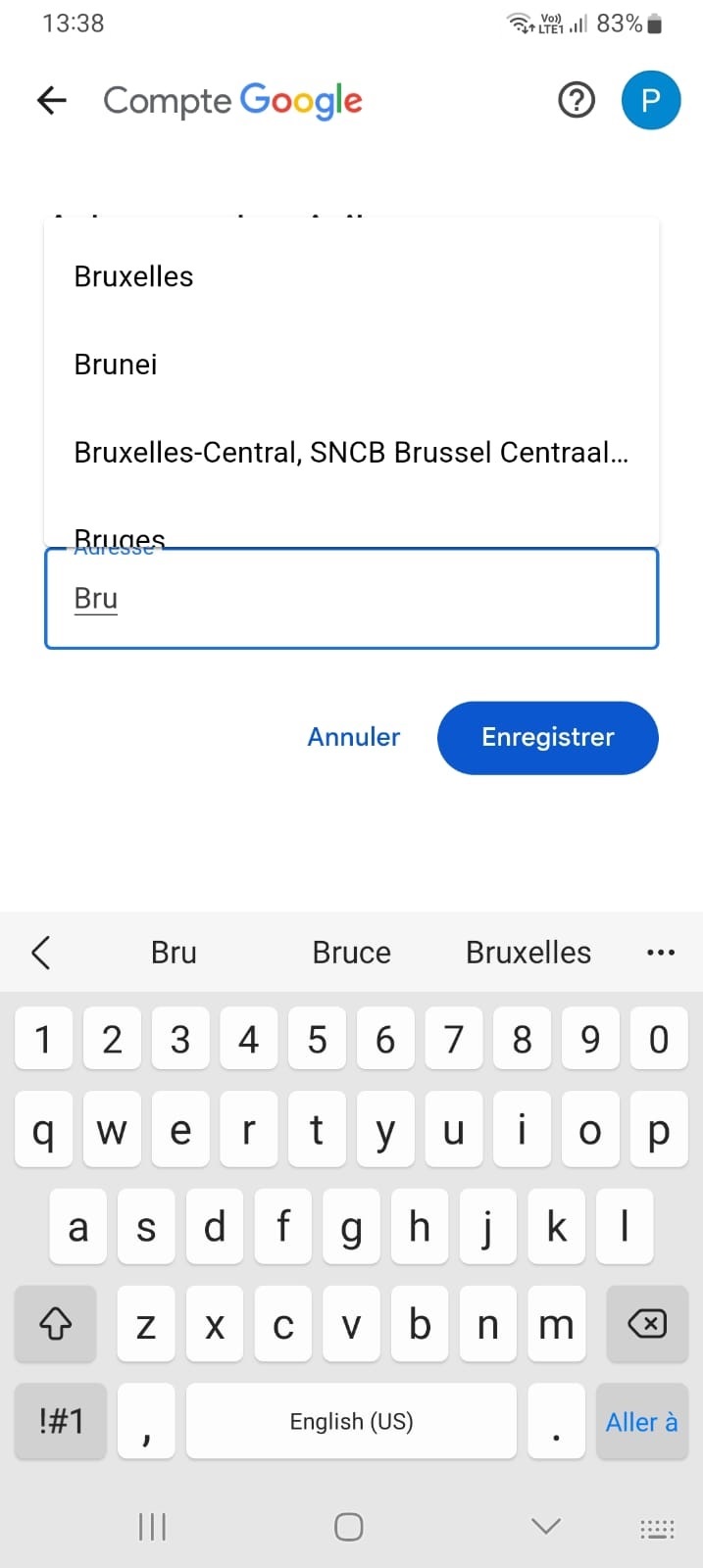Image resolution: width=703 pixels, height=1568 pixels.
Task: Pick the Bruxelles-Central, SNCB Brussel Centraal suggestion
Action: pos(351,452)
